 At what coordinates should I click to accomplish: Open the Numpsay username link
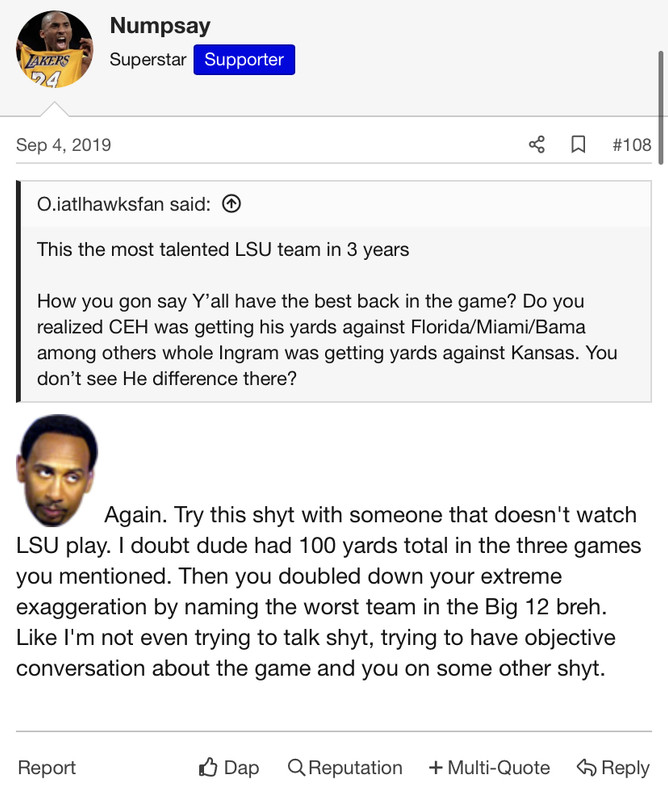pyautogui.click(x=160, y=27)
